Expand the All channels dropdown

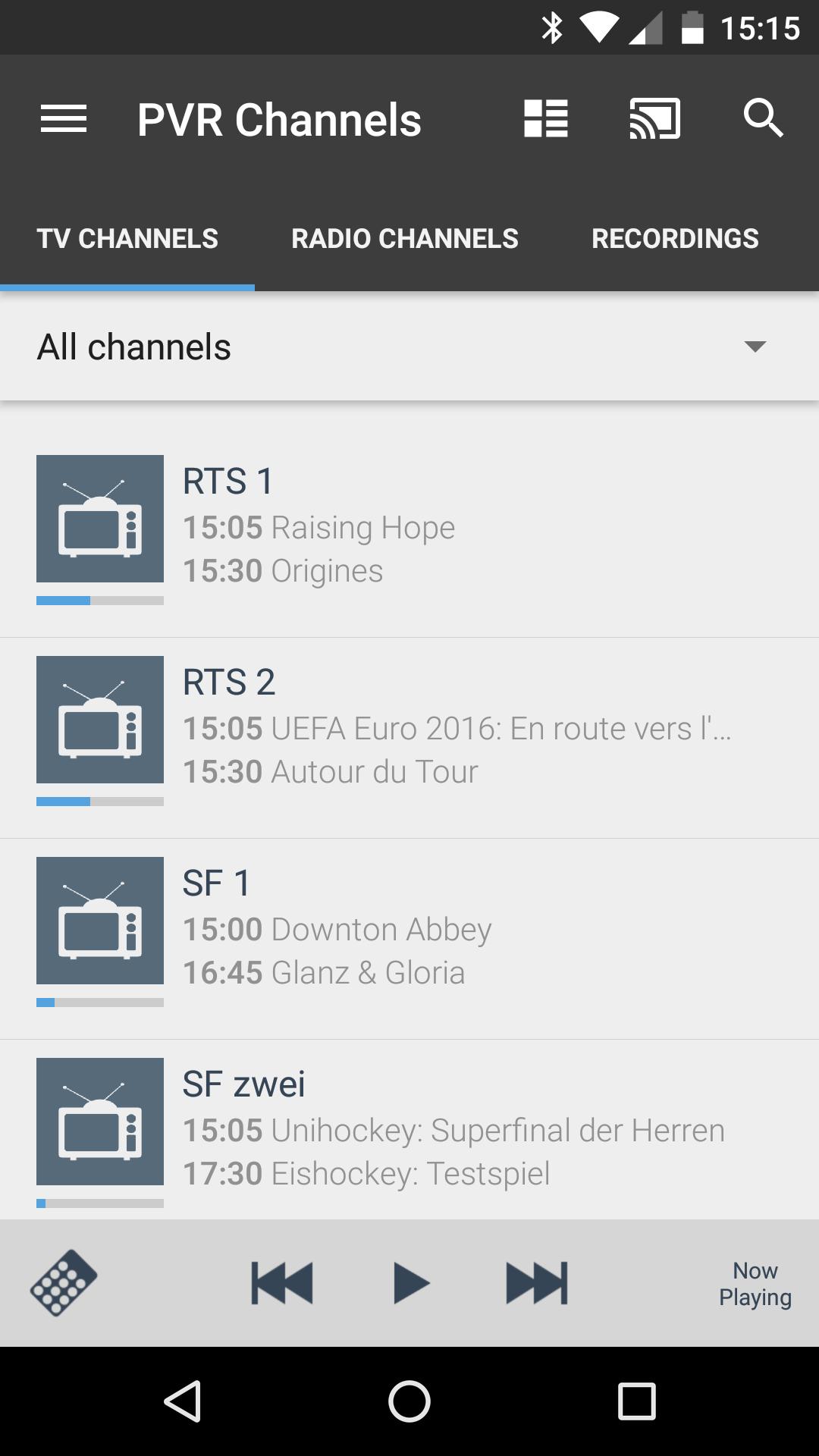click(x=409, y=347)
